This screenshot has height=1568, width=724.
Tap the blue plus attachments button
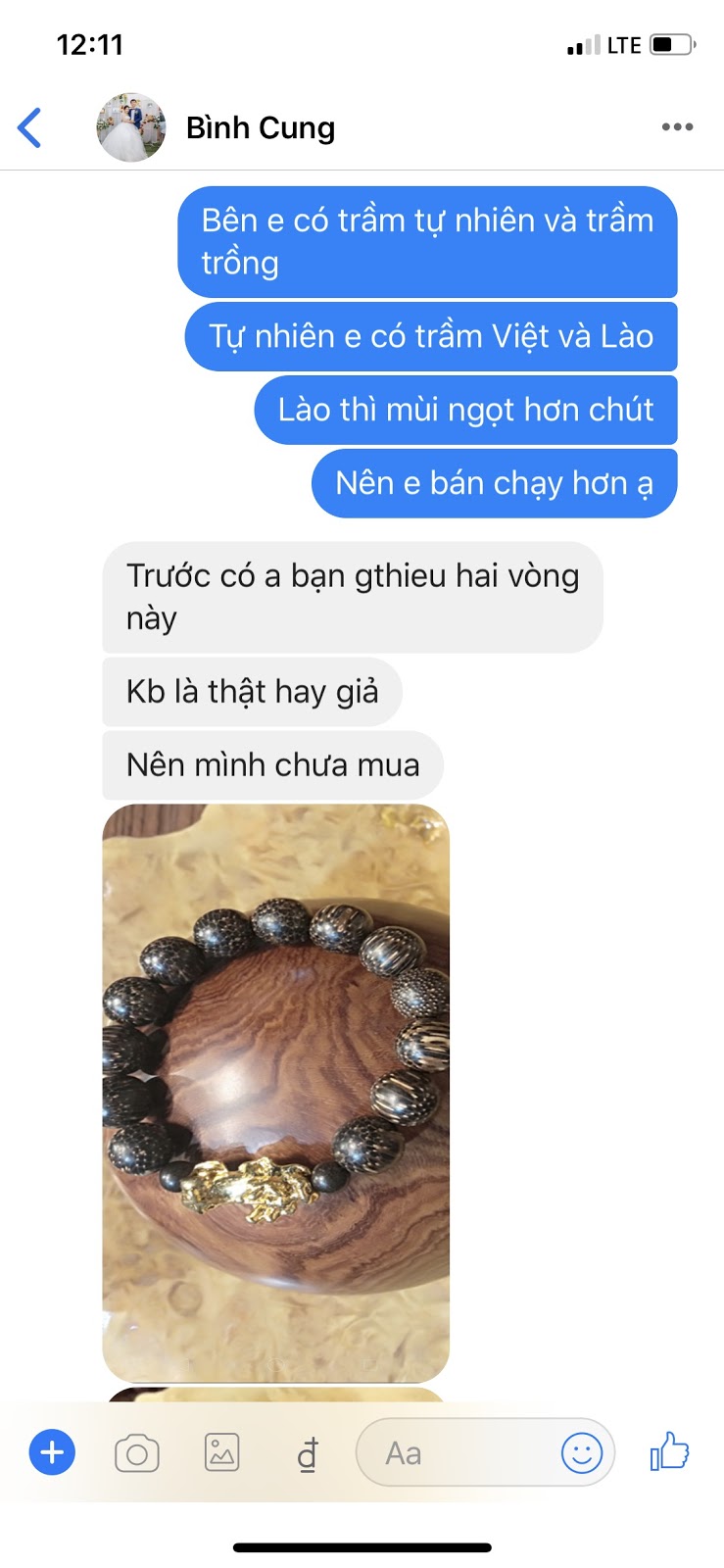(x=53, y=1452)
